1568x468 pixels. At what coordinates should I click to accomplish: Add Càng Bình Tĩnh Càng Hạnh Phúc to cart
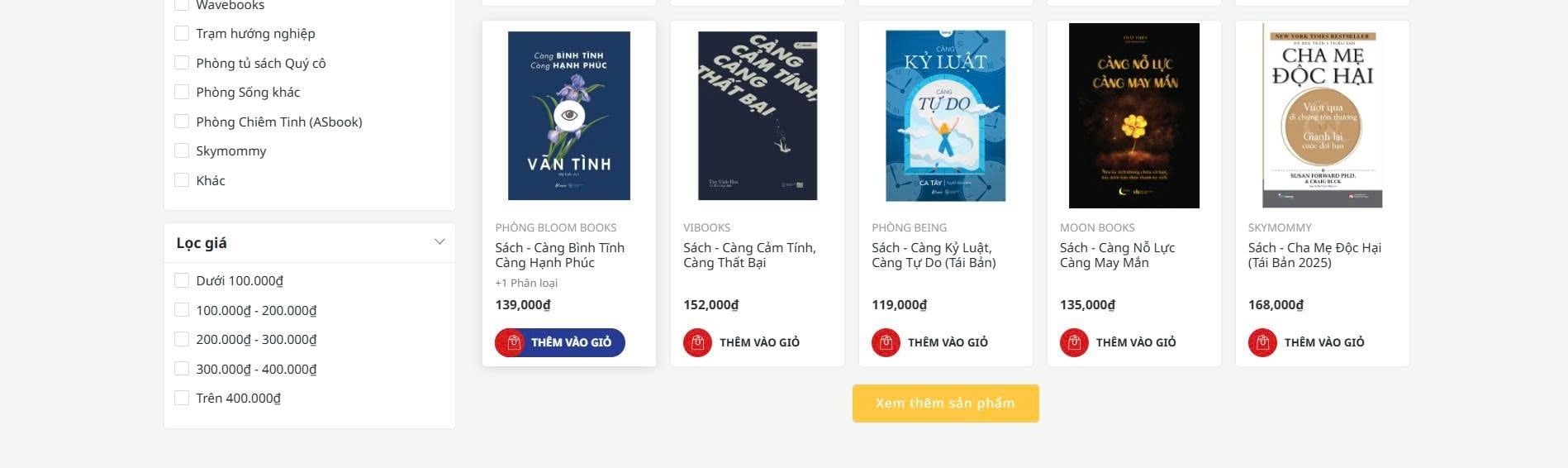[560, 342]
